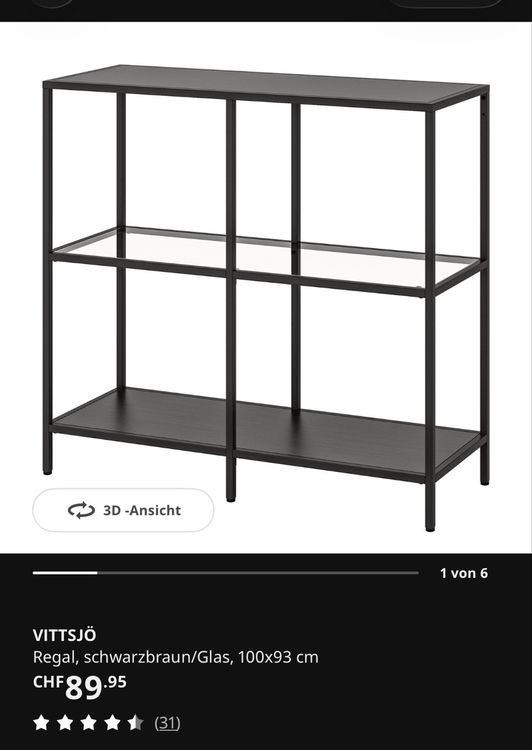Open the 3D-Ansicht view of the shelf
532x750 pixels.
pos(123,510)
